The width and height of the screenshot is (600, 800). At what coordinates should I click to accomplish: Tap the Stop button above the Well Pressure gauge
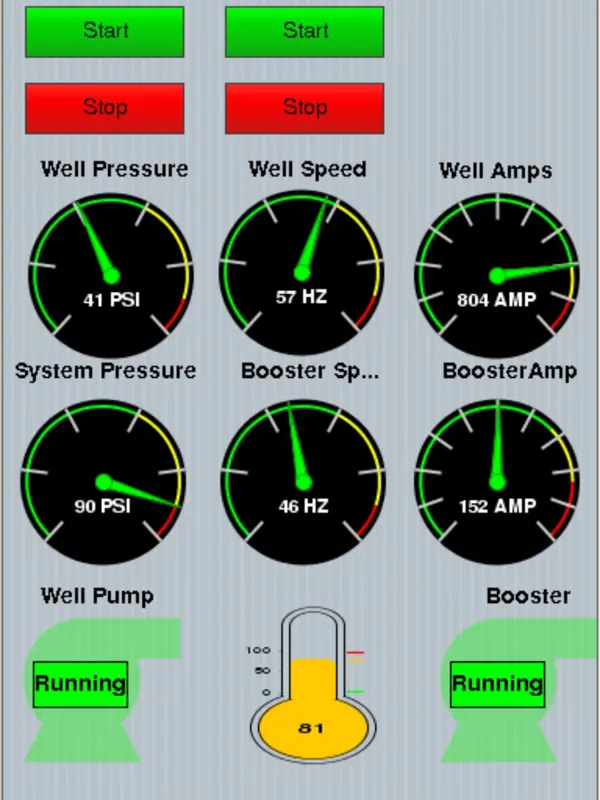[x=105, y=107]
